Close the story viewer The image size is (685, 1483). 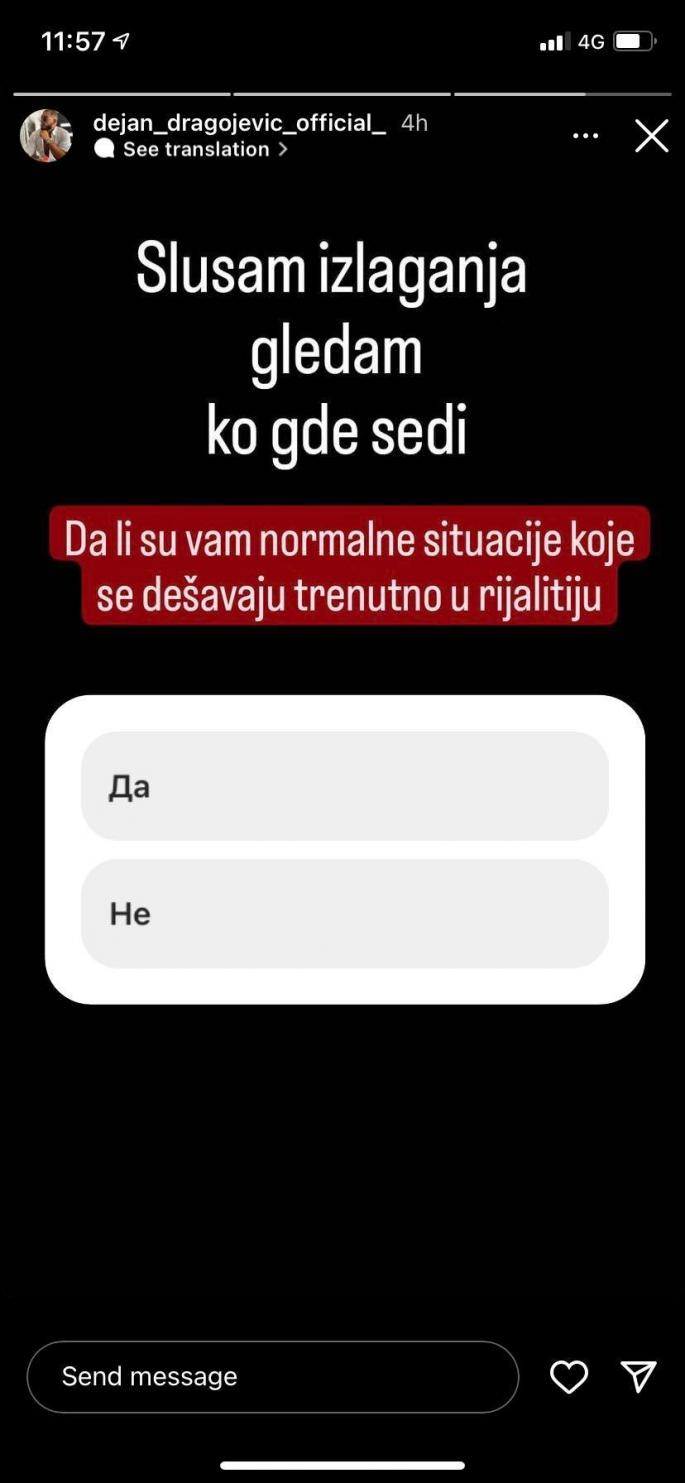(651, 136)
